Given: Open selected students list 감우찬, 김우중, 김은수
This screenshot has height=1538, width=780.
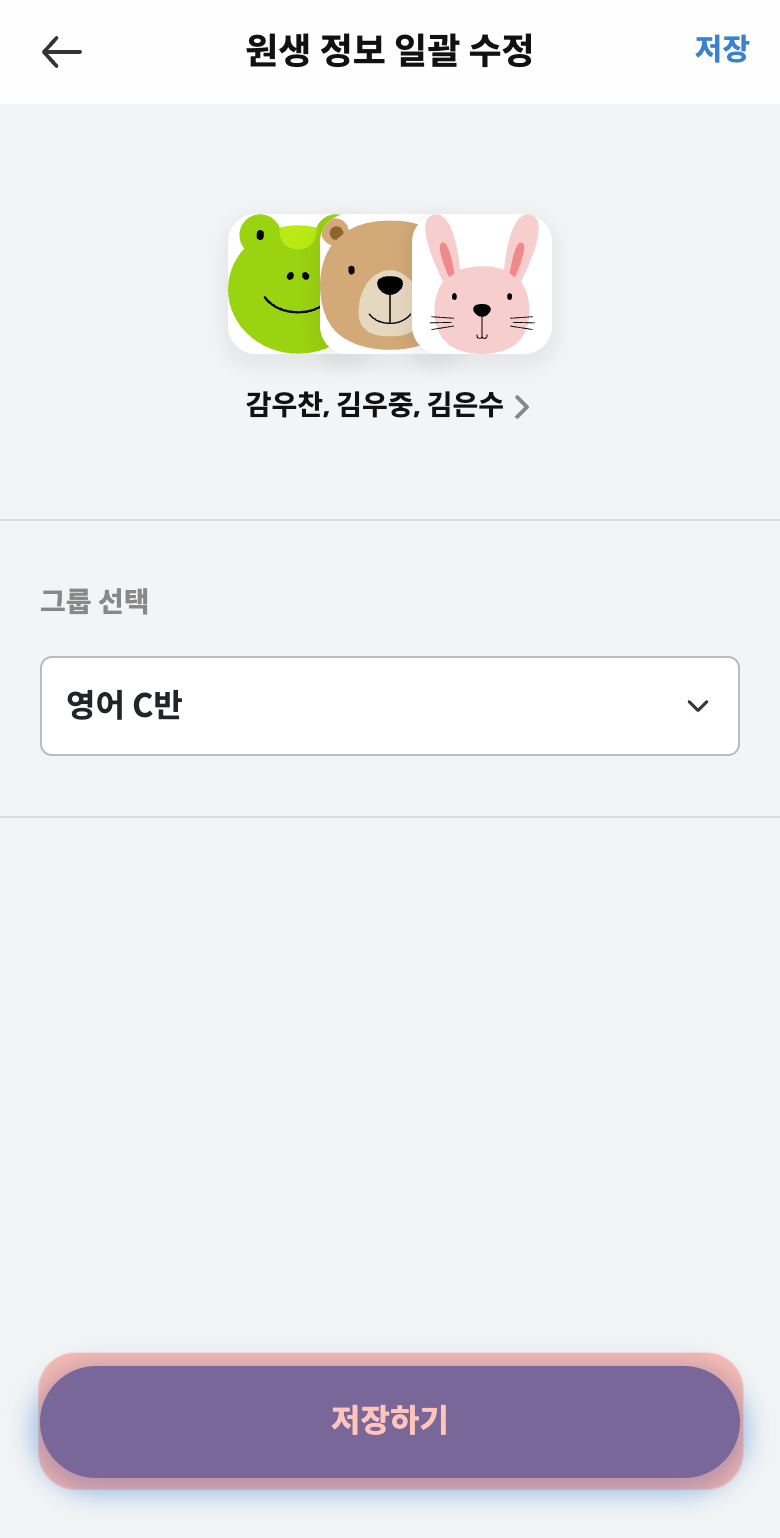Looking at the screenshot, I should [388, 406].
